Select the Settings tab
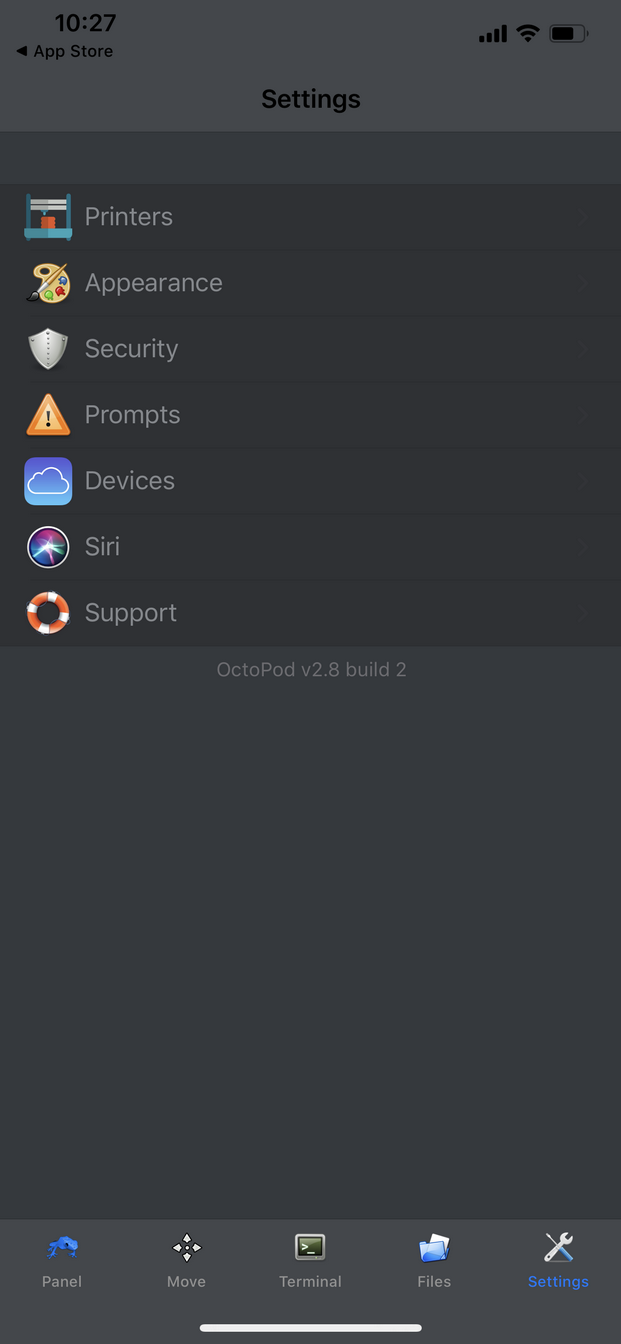Viewport: 621px width, 1344px height. (x=558, y=1260)
